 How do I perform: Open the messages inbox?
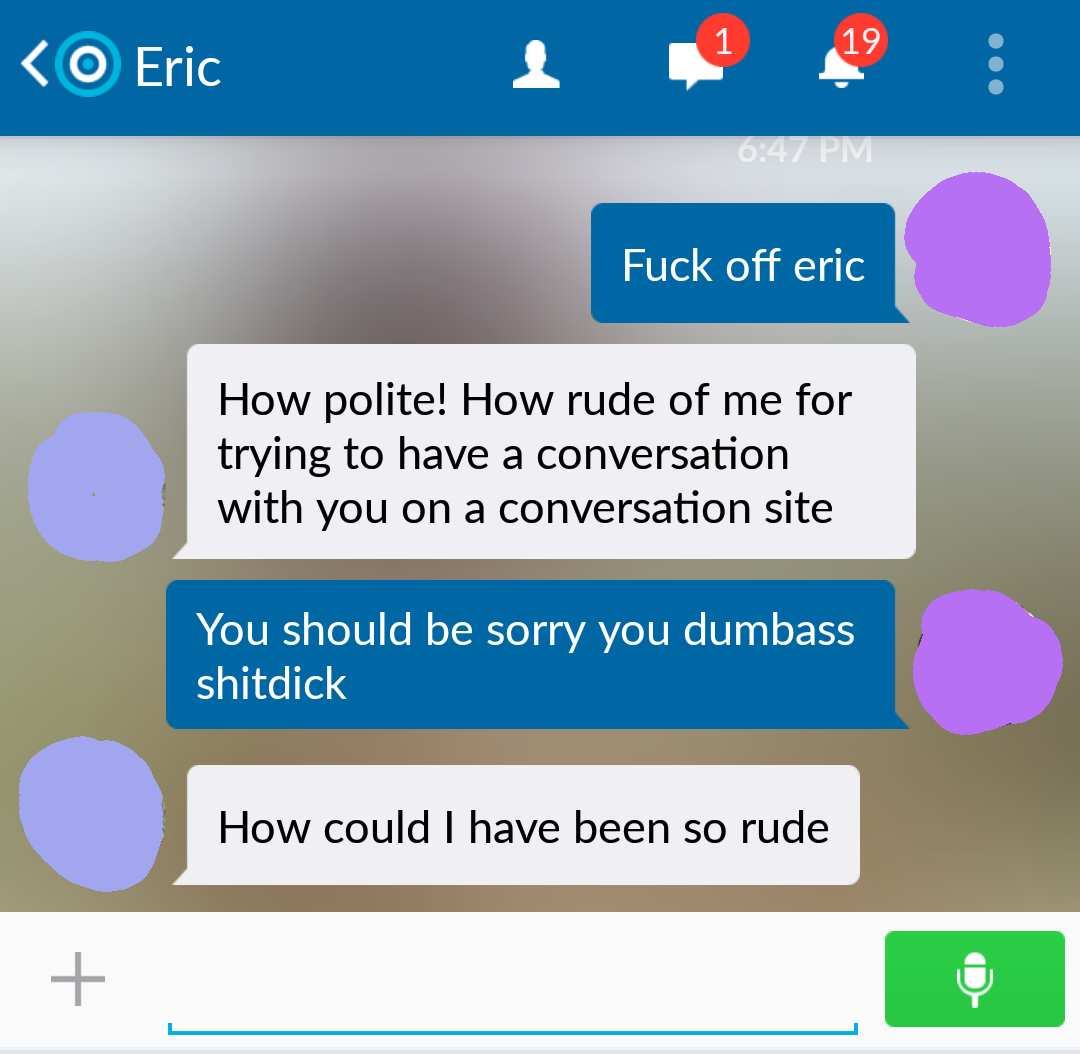[695, 66]
